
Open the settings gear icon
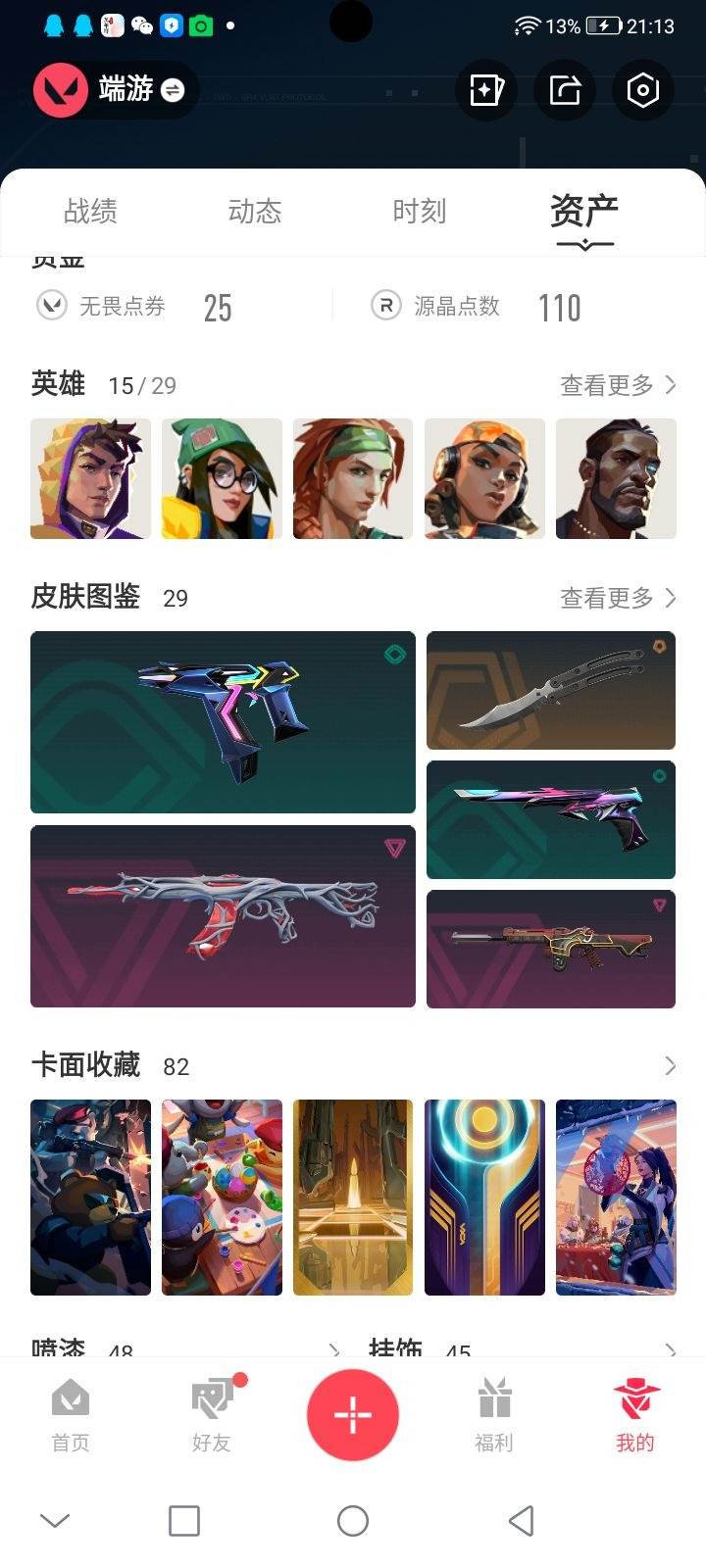pos(642,90)
